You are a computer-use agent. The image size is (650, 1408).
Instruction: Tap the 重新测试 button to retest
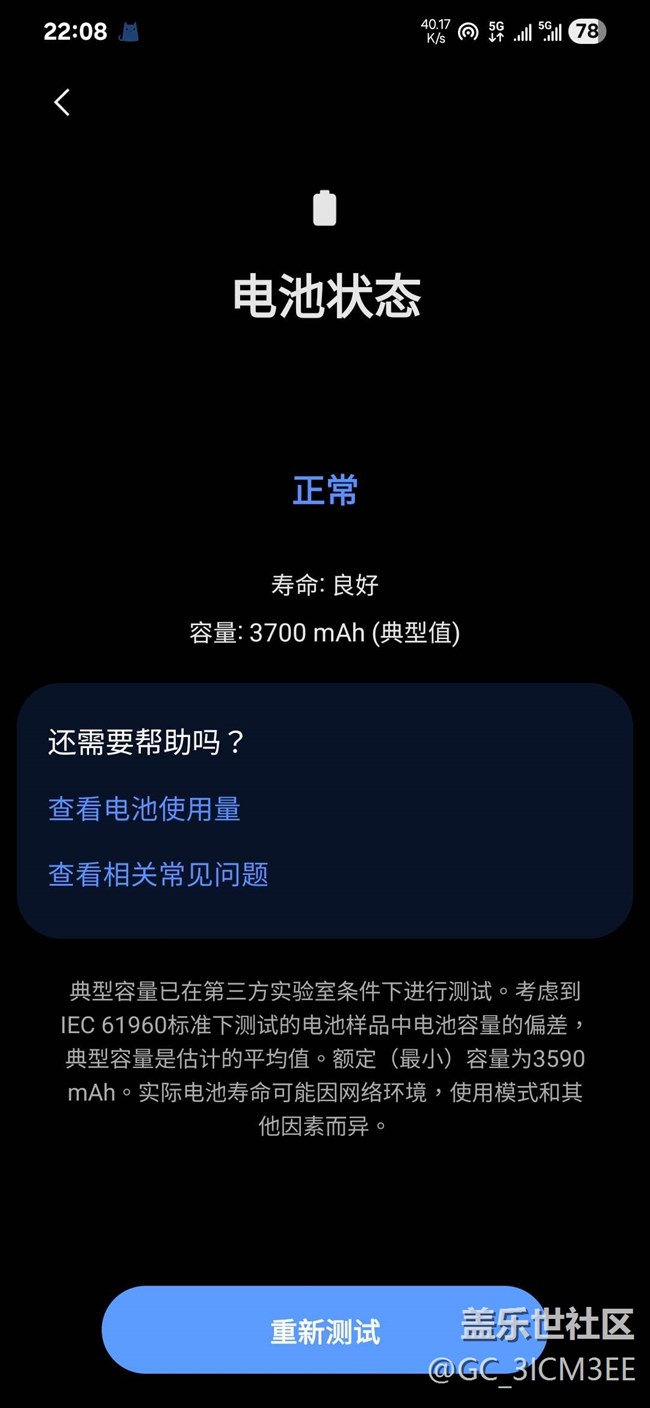pyautogui.click(x=325, y=1330)
